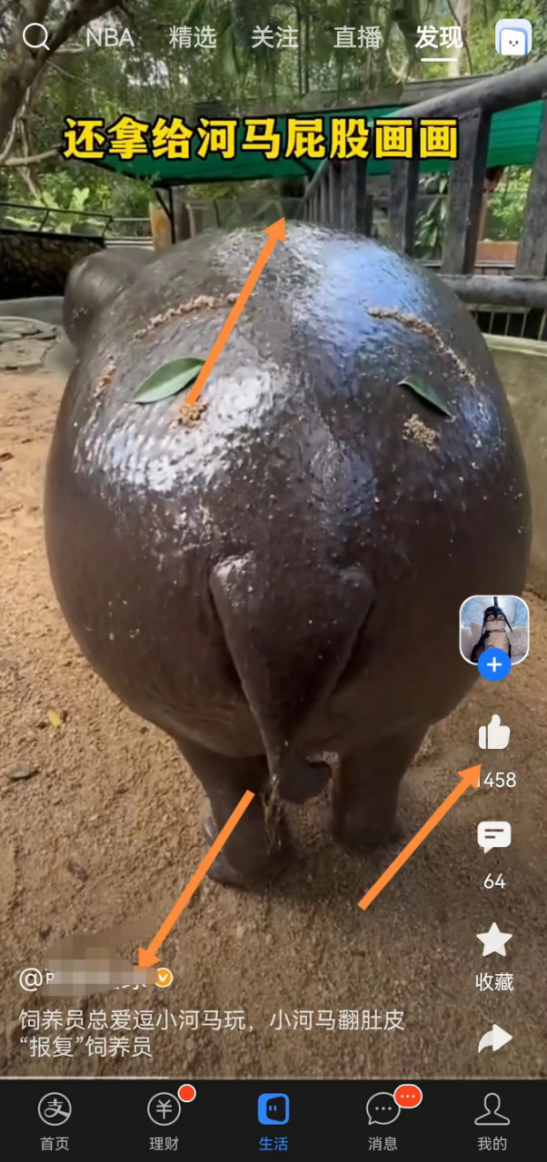Image resolution: width=547 pixels, height=1162 pixels.
Task: Select the 发现 tab
Action: 439,37
